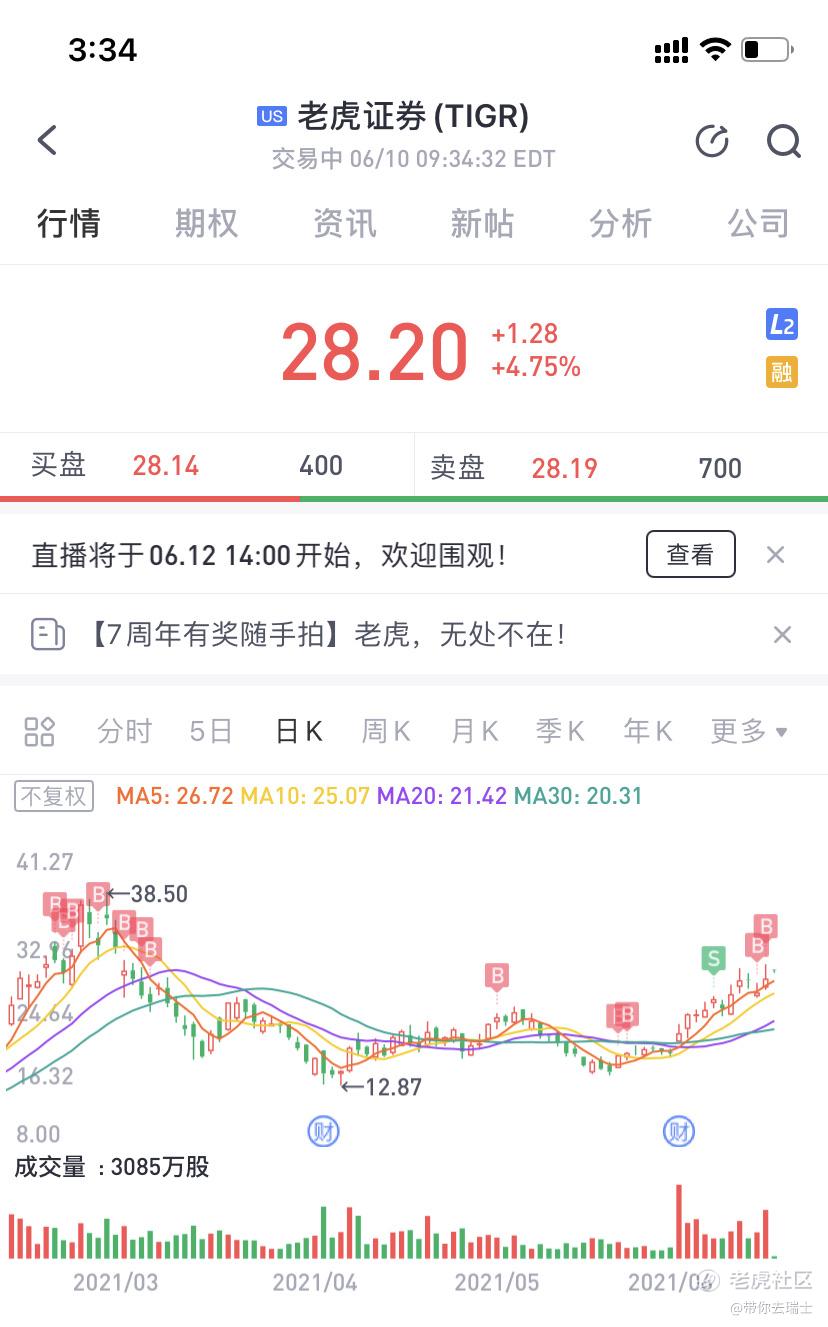Switch to the 资讯 tab
This screenshot has width=828, height=1327.
(x=345, y=223)
